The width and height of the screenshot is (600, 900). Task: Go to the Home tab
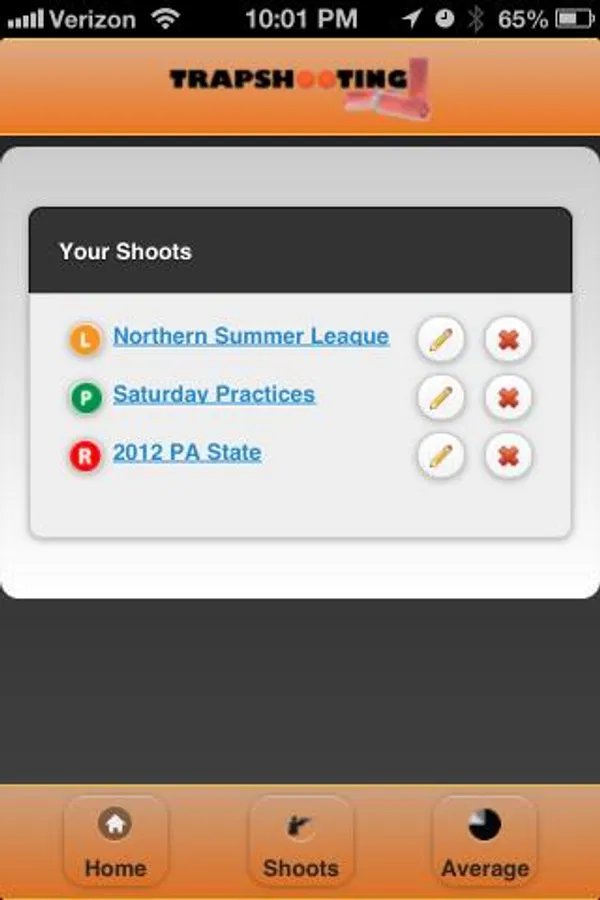click(115, 842)
